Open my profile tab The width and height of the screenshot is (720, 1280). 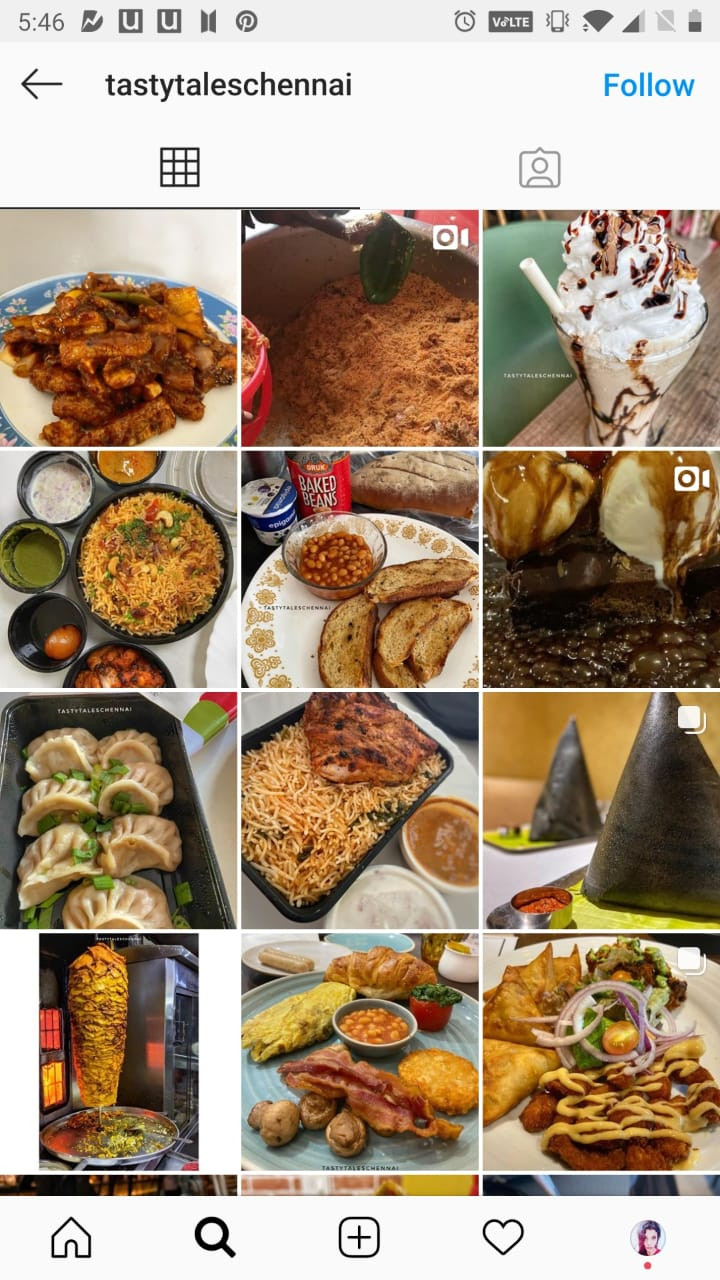coord(647,1238)
